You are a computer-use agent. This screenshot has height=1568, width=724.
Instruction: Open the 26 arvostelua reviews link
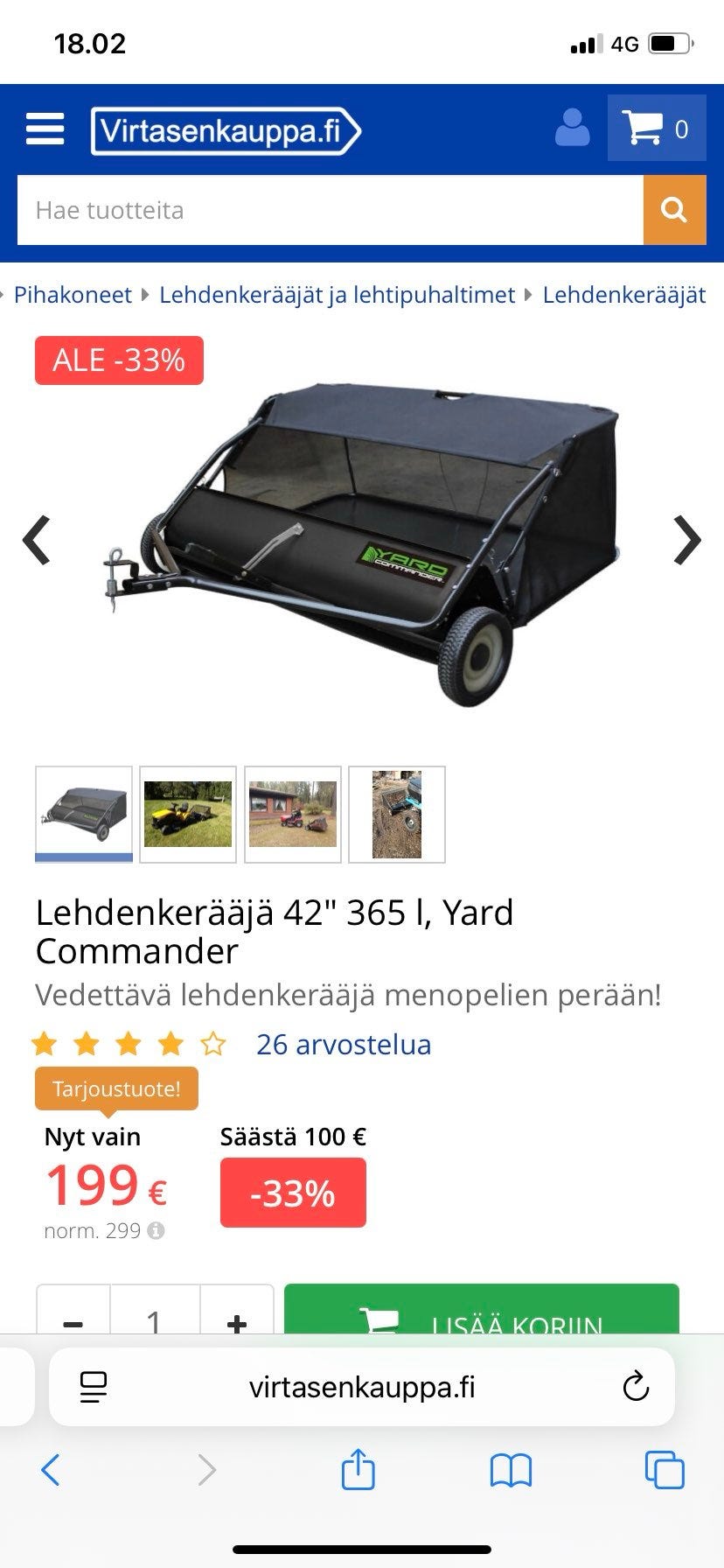(343, 1044)
